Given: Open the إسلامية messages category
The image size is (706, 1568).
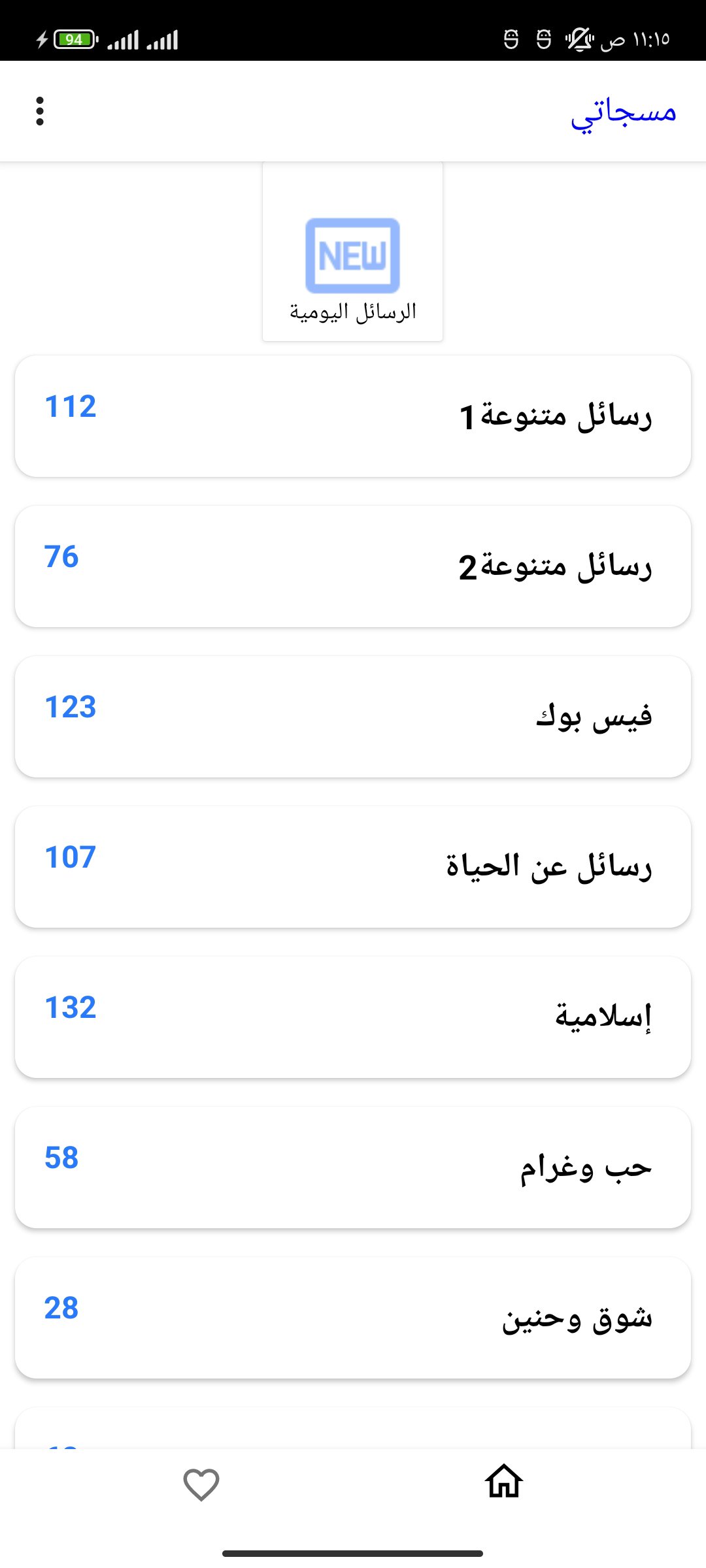Looking at the screenshot, I should click(x=353, y=1017).
